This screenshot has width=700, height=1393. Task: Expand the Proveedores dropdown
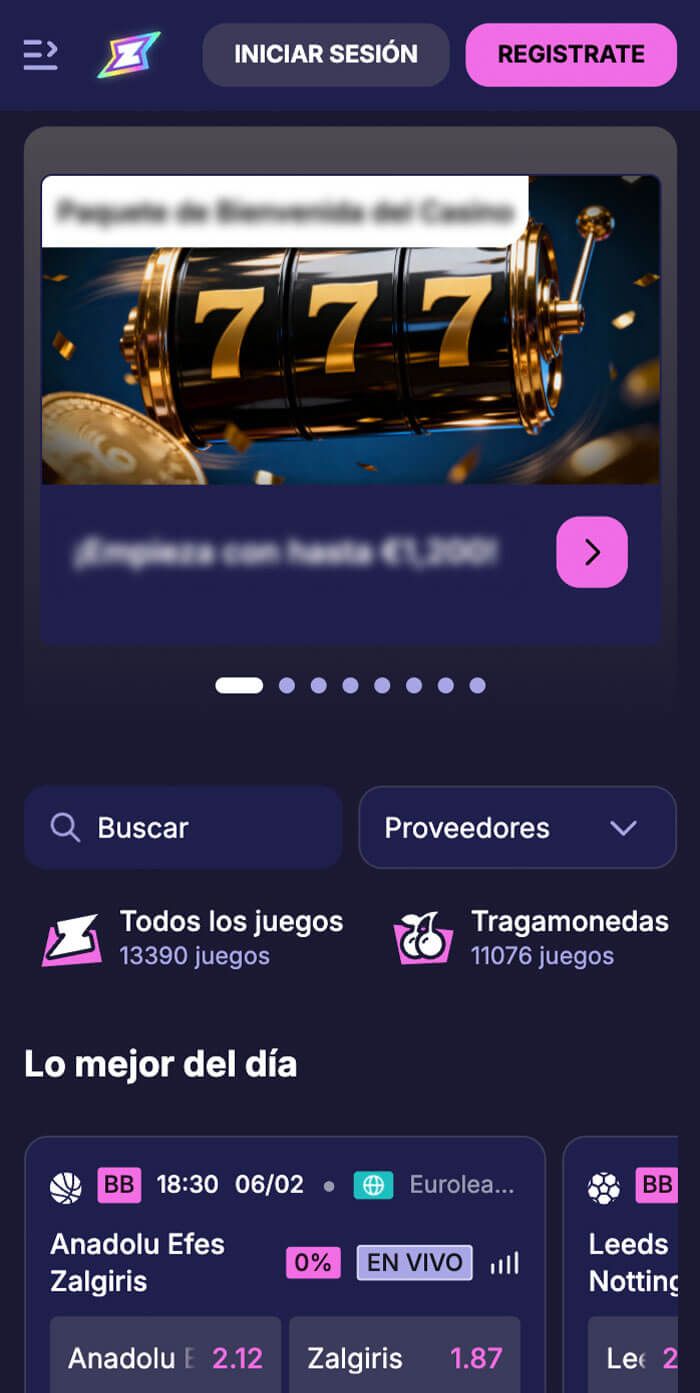point(517,827)
